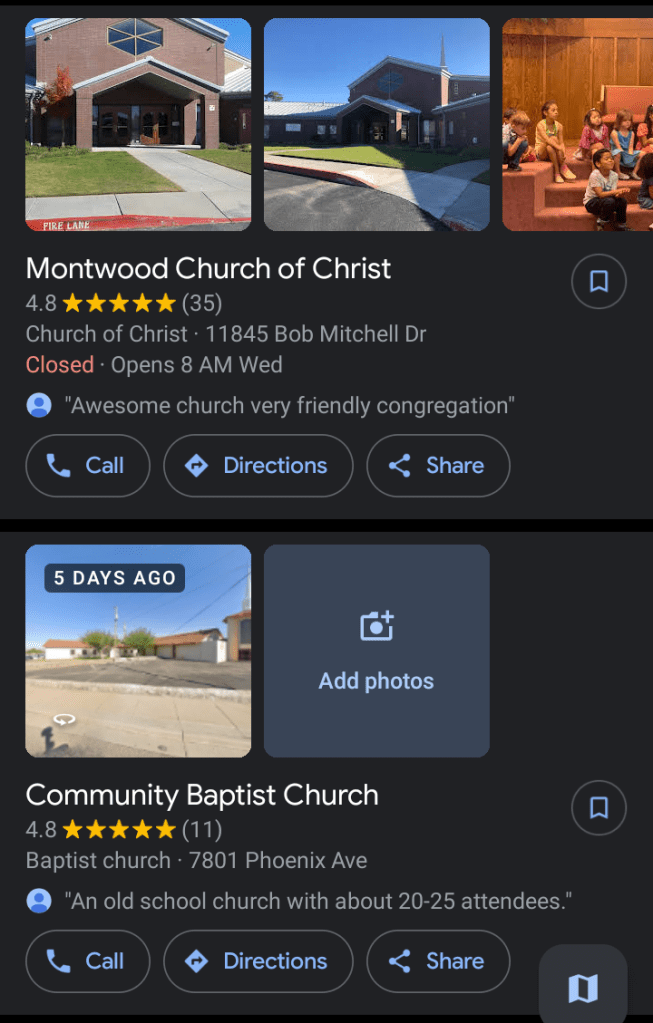The width and height of the screenshot is (653, 1023).
Task: Add photos to Community Baptist Church
Action: pos(376,651)
